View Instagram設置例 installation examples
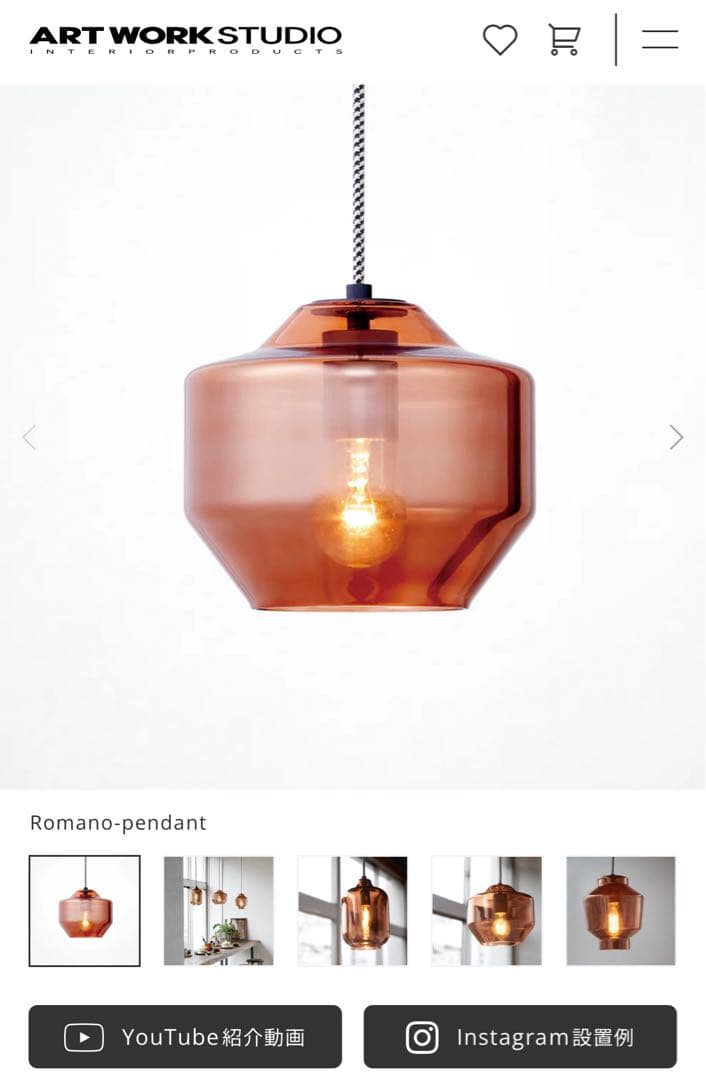 [x=520, y=1037]
